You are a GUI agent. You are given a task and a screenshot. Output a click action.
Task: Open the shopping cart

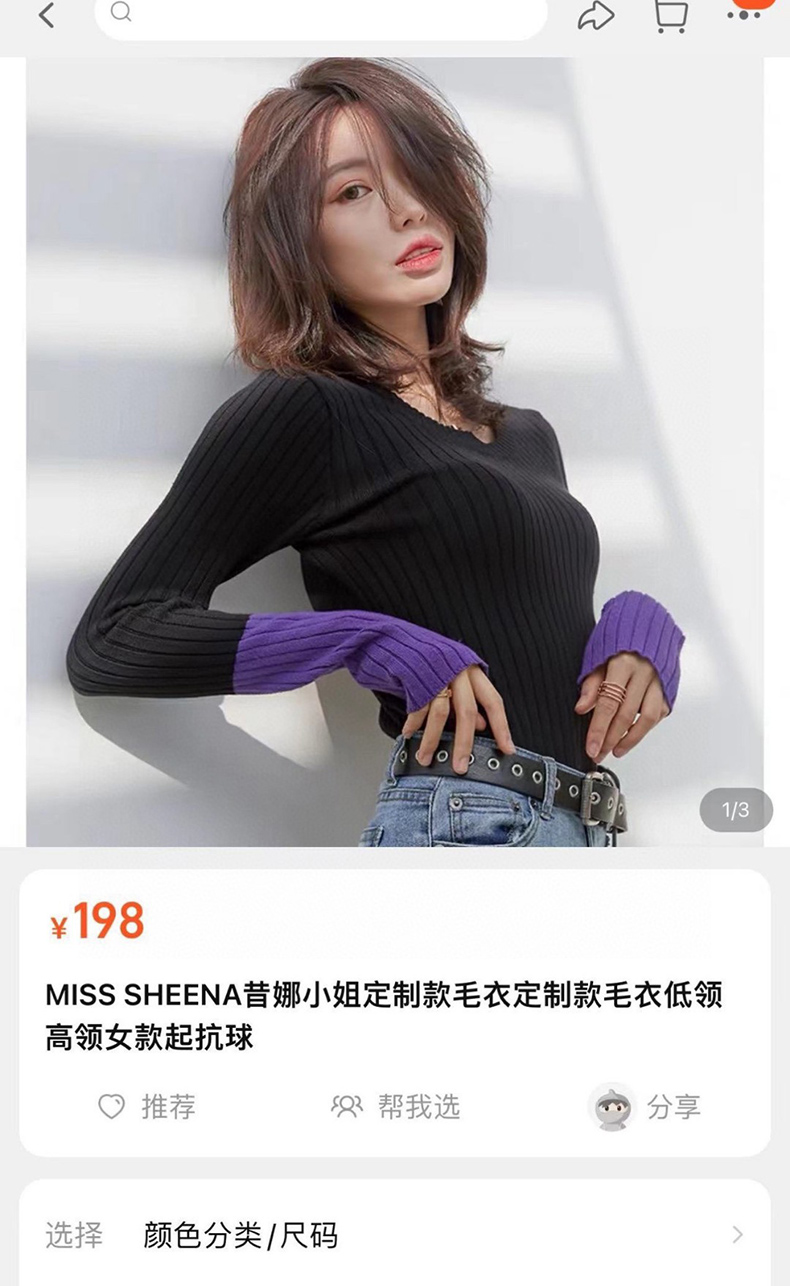671,15
